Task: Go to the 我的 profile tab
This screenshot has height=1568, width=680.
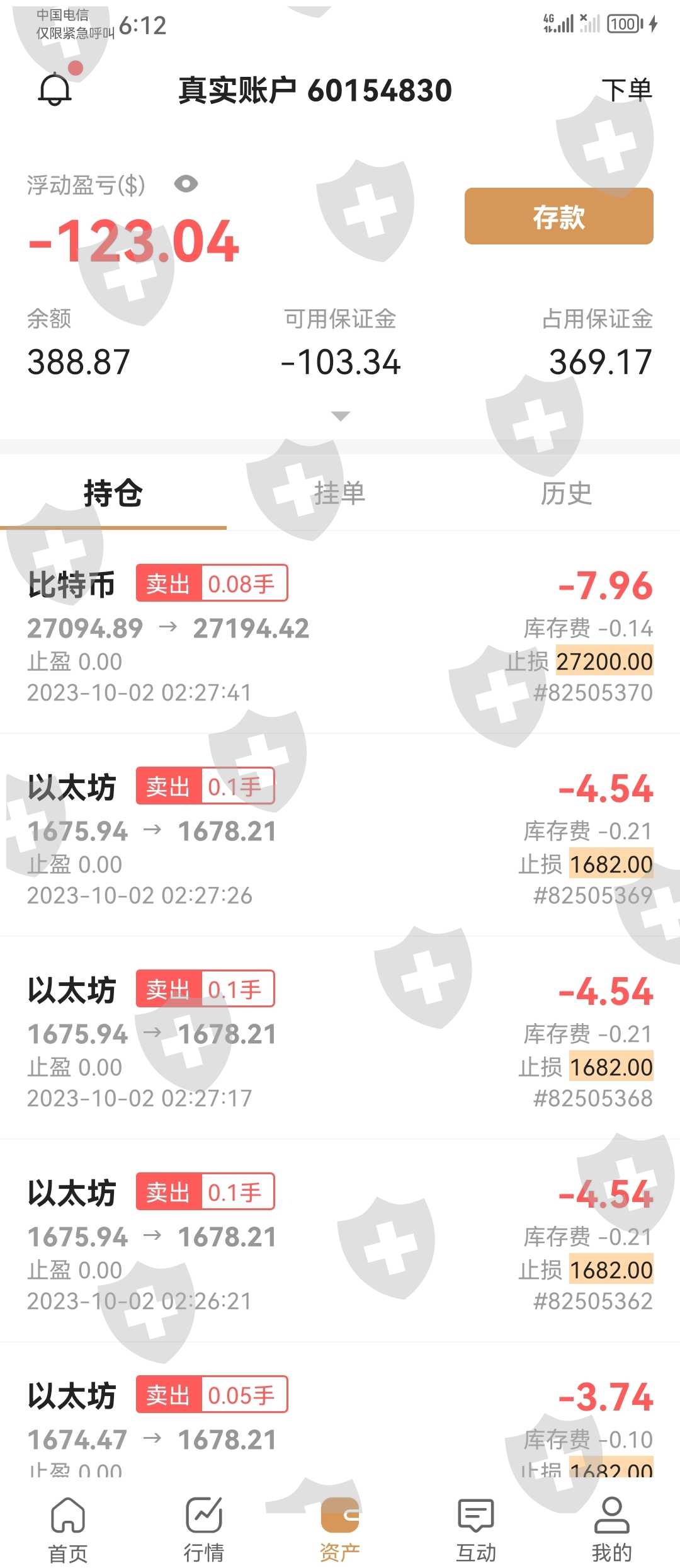Action: (x=611, y=1528)
